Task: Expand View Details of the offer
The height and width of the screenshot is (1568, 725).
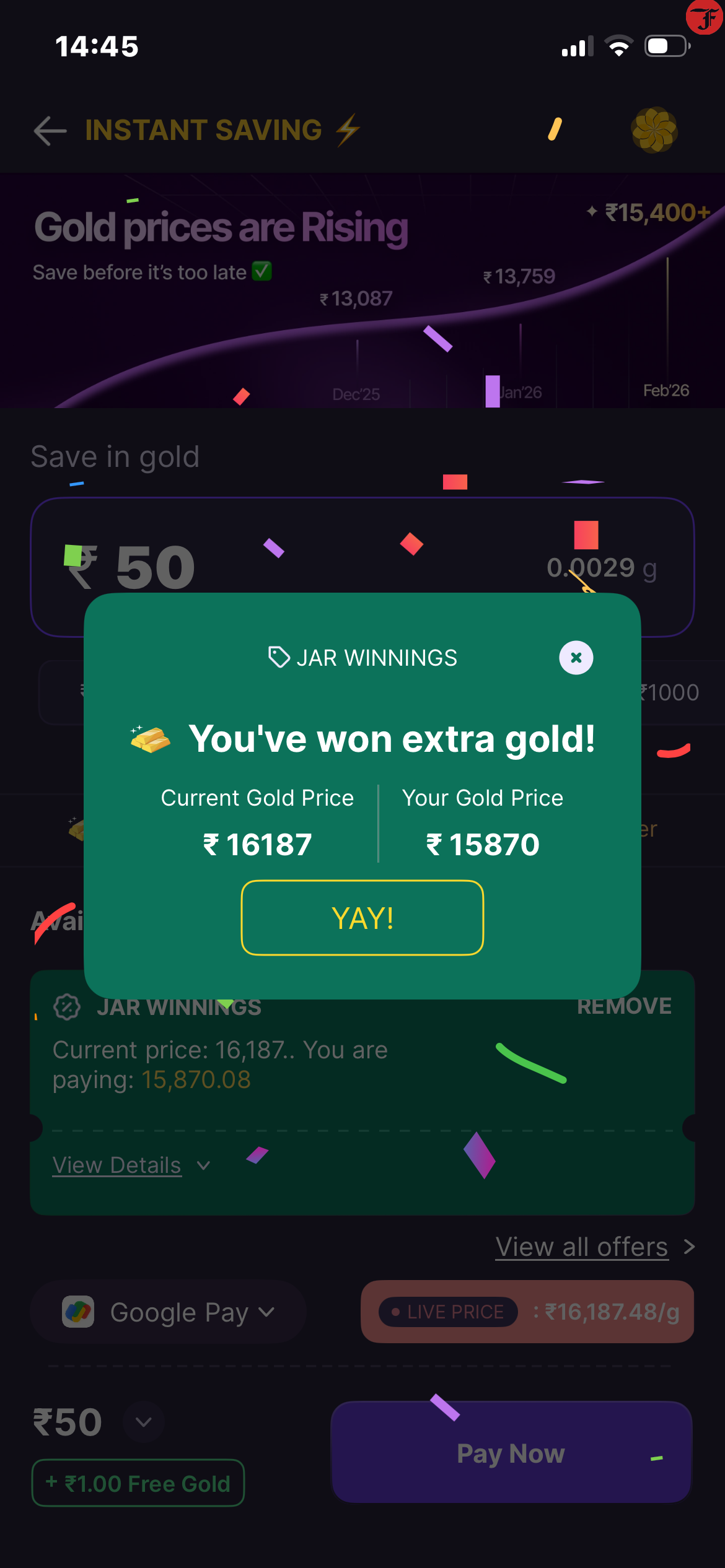Action: coord(131,1165)
